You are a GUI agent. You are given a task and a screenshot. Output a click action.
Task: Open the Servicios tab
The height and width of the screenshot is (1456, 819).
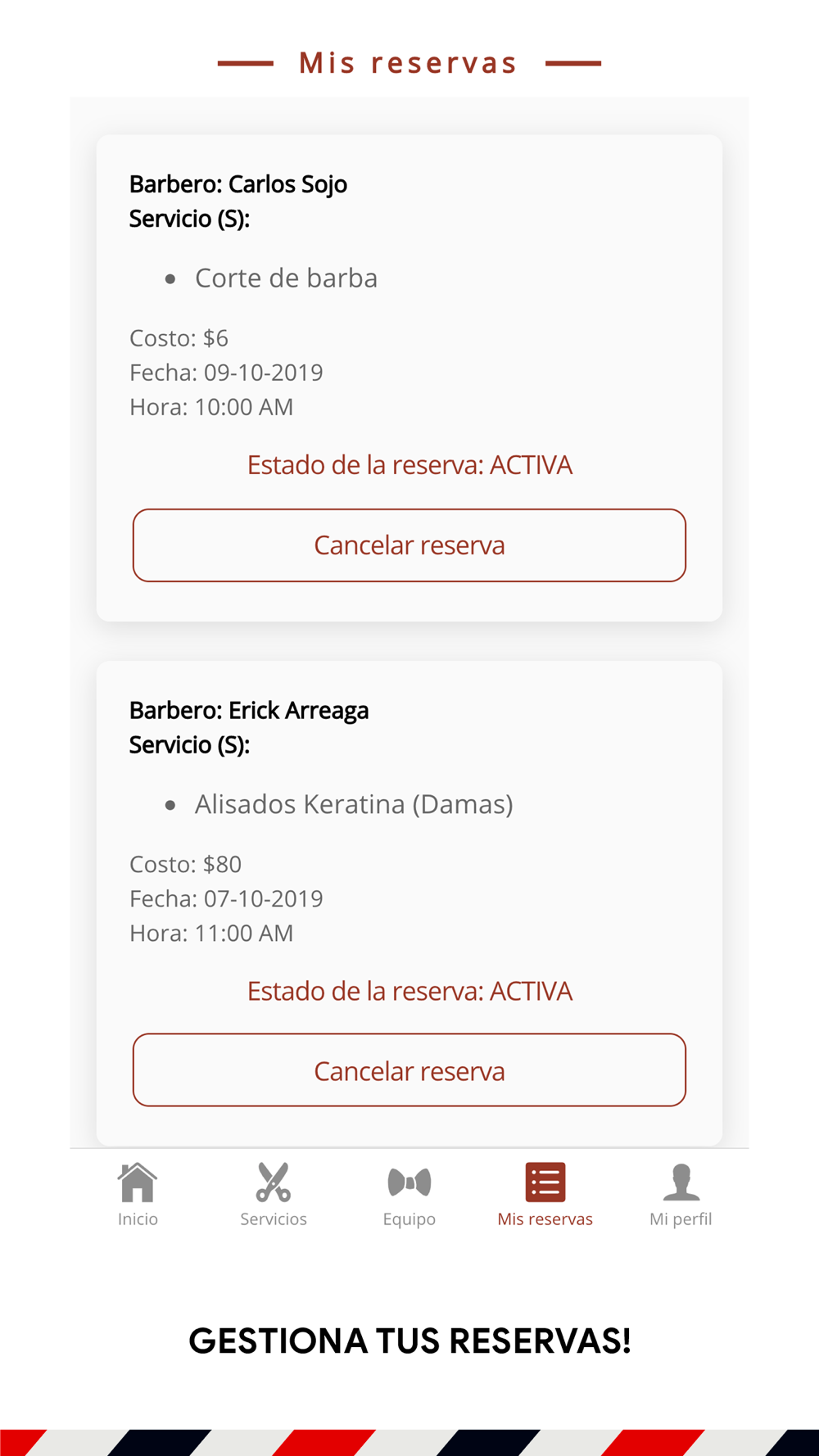tap(274, 1195)
